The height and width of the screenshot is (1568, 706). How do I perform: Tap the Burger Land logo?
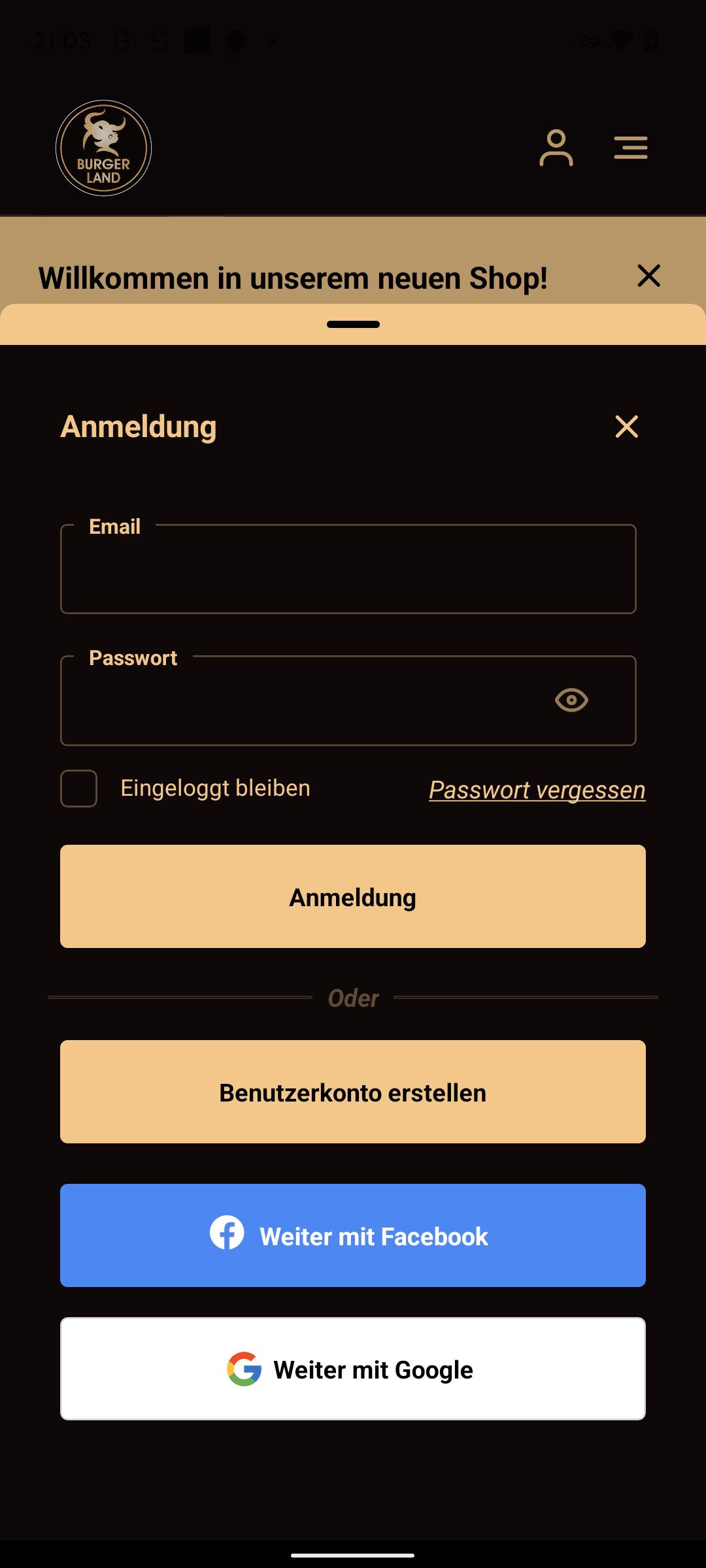103,148
